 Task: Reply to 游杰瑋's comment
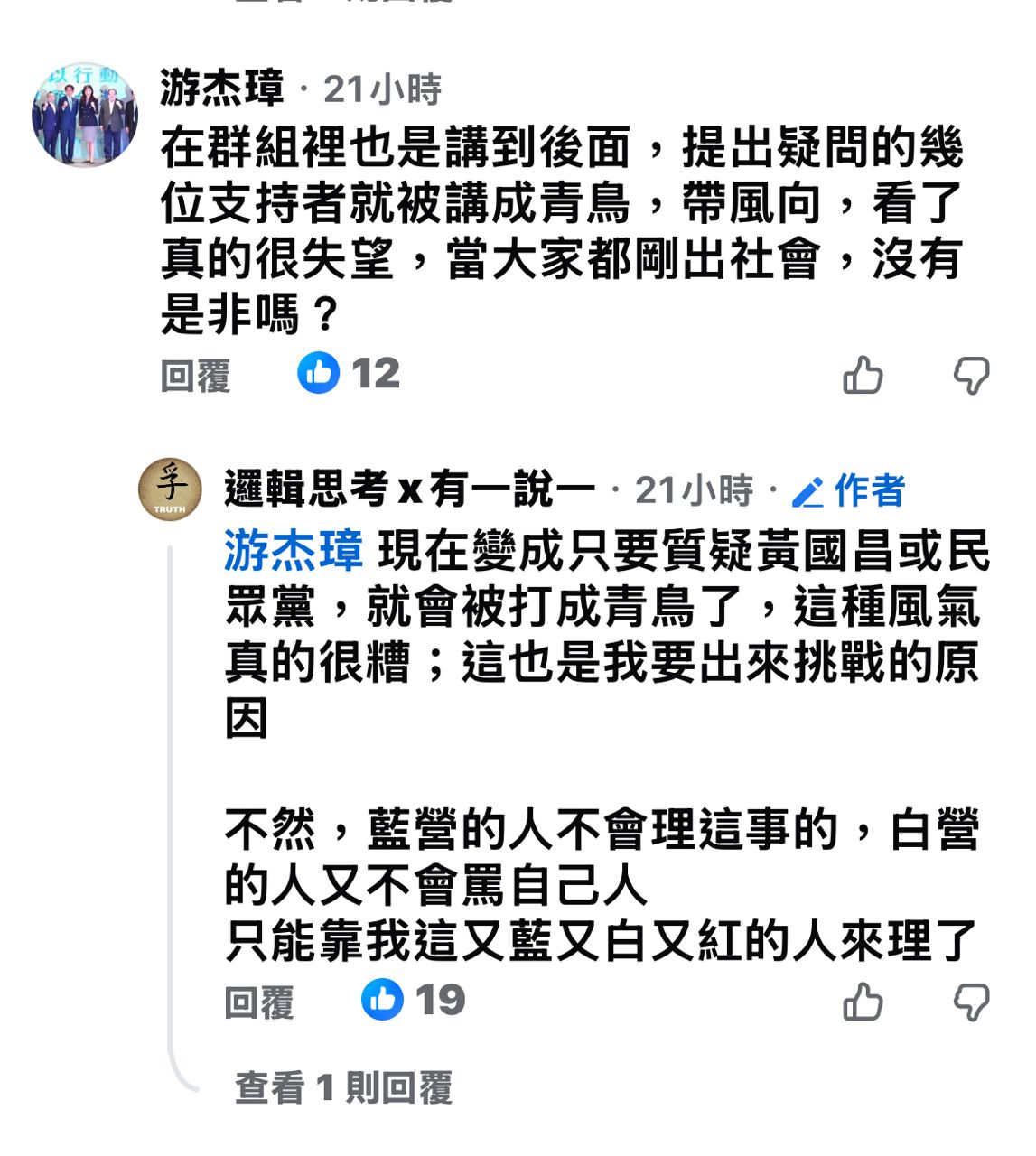[x=195, y=375]
